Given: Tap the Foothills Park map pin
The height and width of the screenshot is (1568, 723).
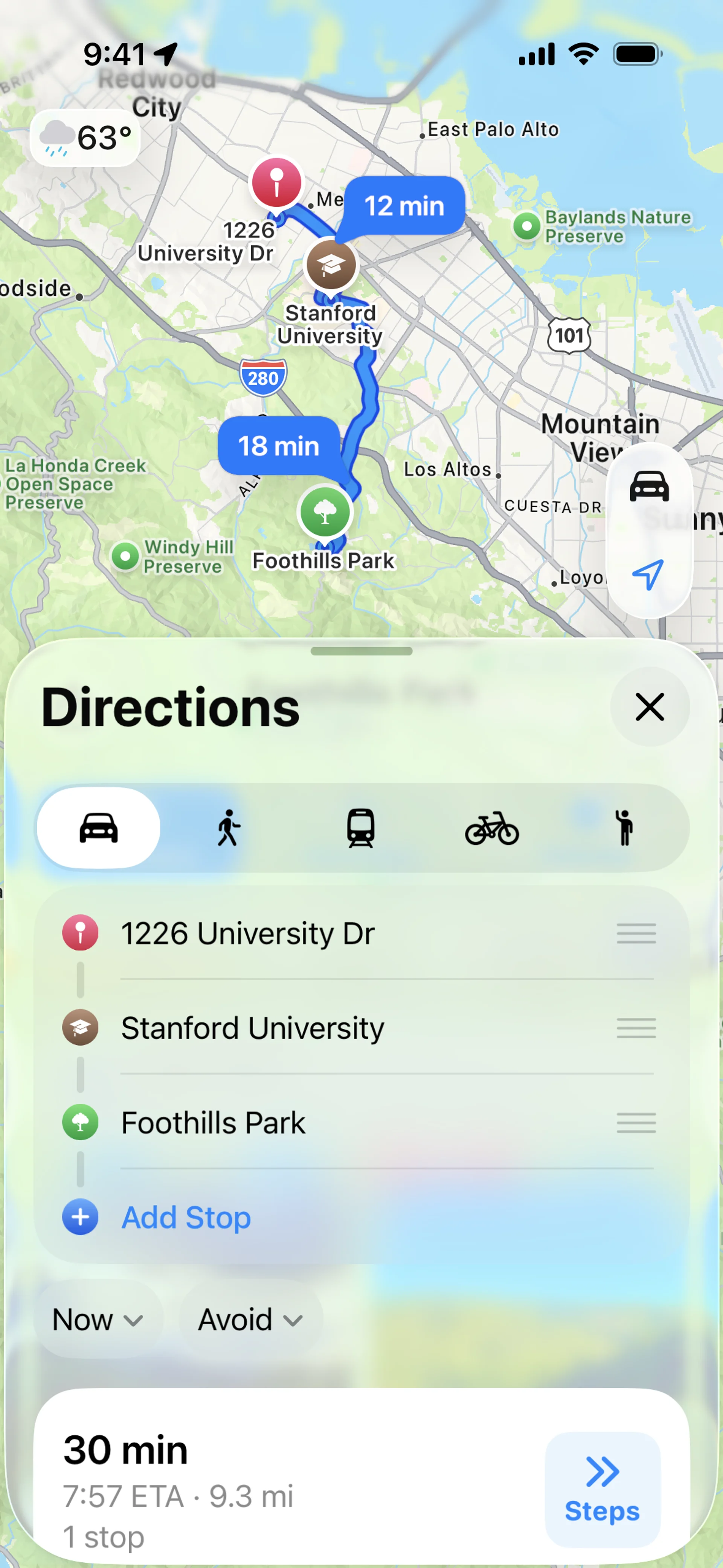Looking at the screenshot, I should (325, 512).
